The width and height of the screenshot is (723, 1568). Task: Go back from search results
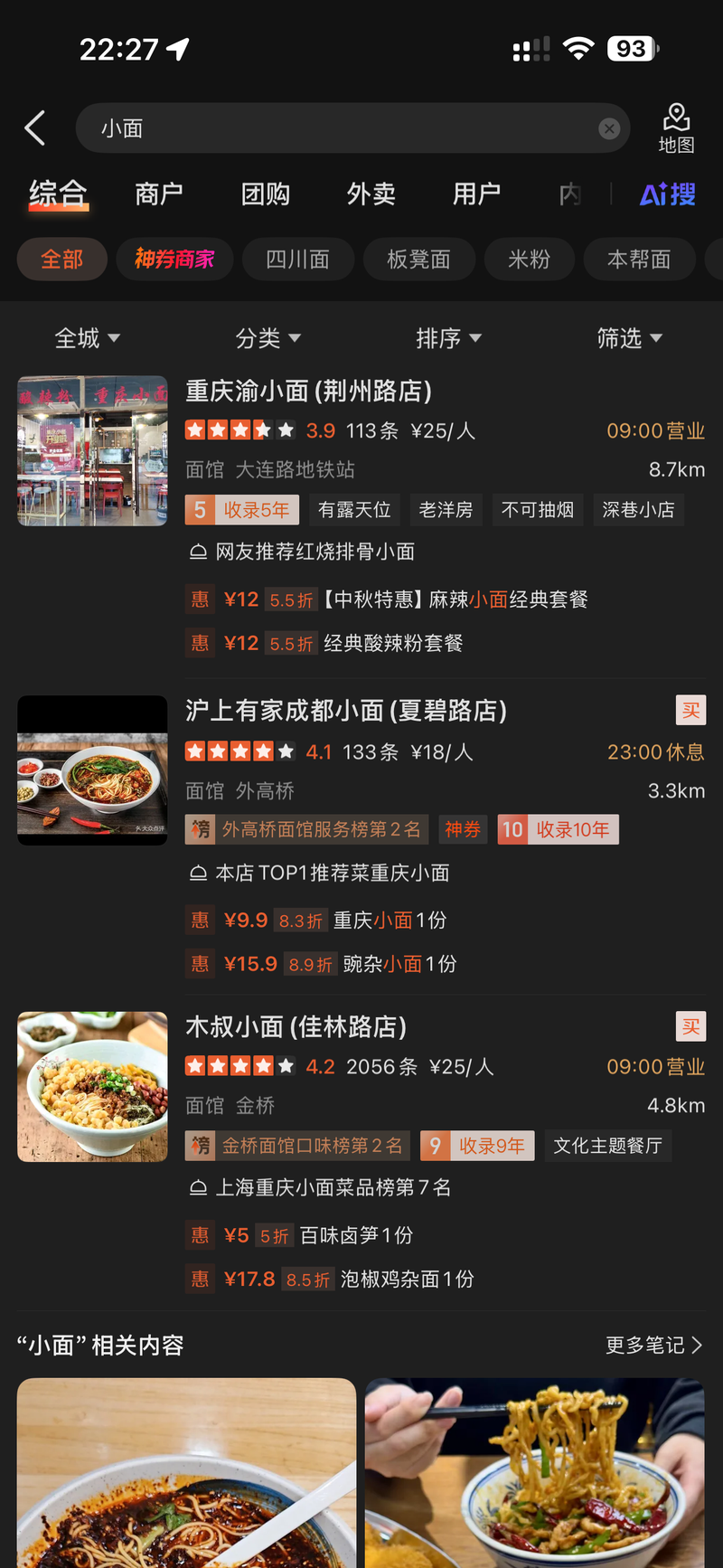pyautogui.click(x=35, y=128)
